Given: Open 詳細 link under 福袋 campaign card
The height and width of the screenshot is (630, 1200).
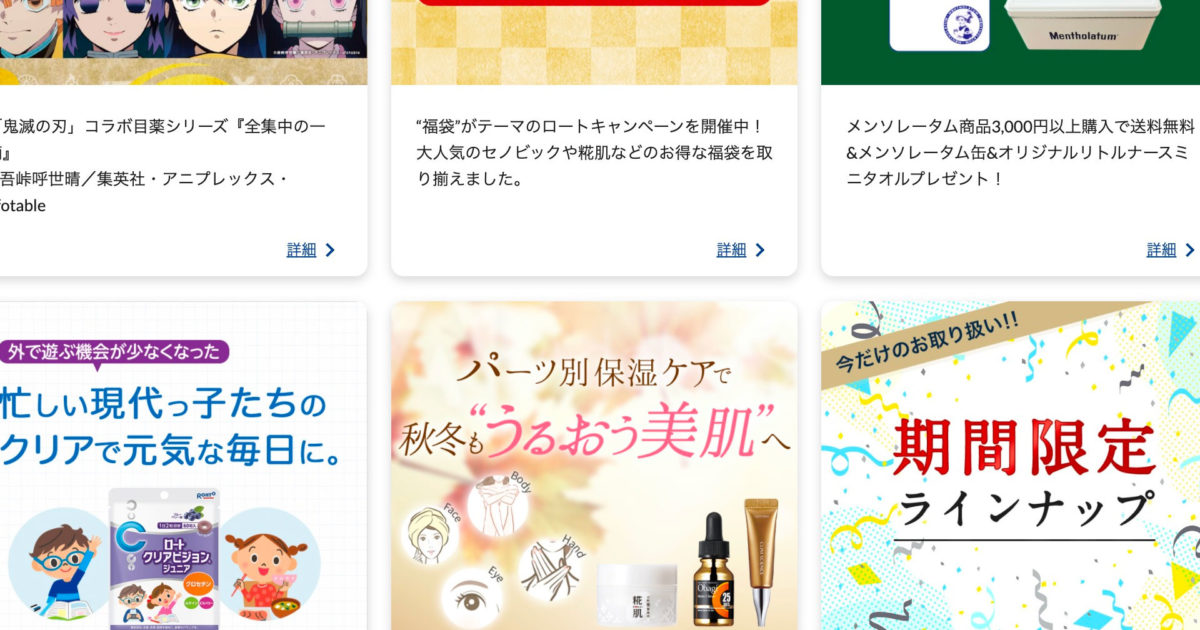Looking at the screenshot, I should point(732,250).
